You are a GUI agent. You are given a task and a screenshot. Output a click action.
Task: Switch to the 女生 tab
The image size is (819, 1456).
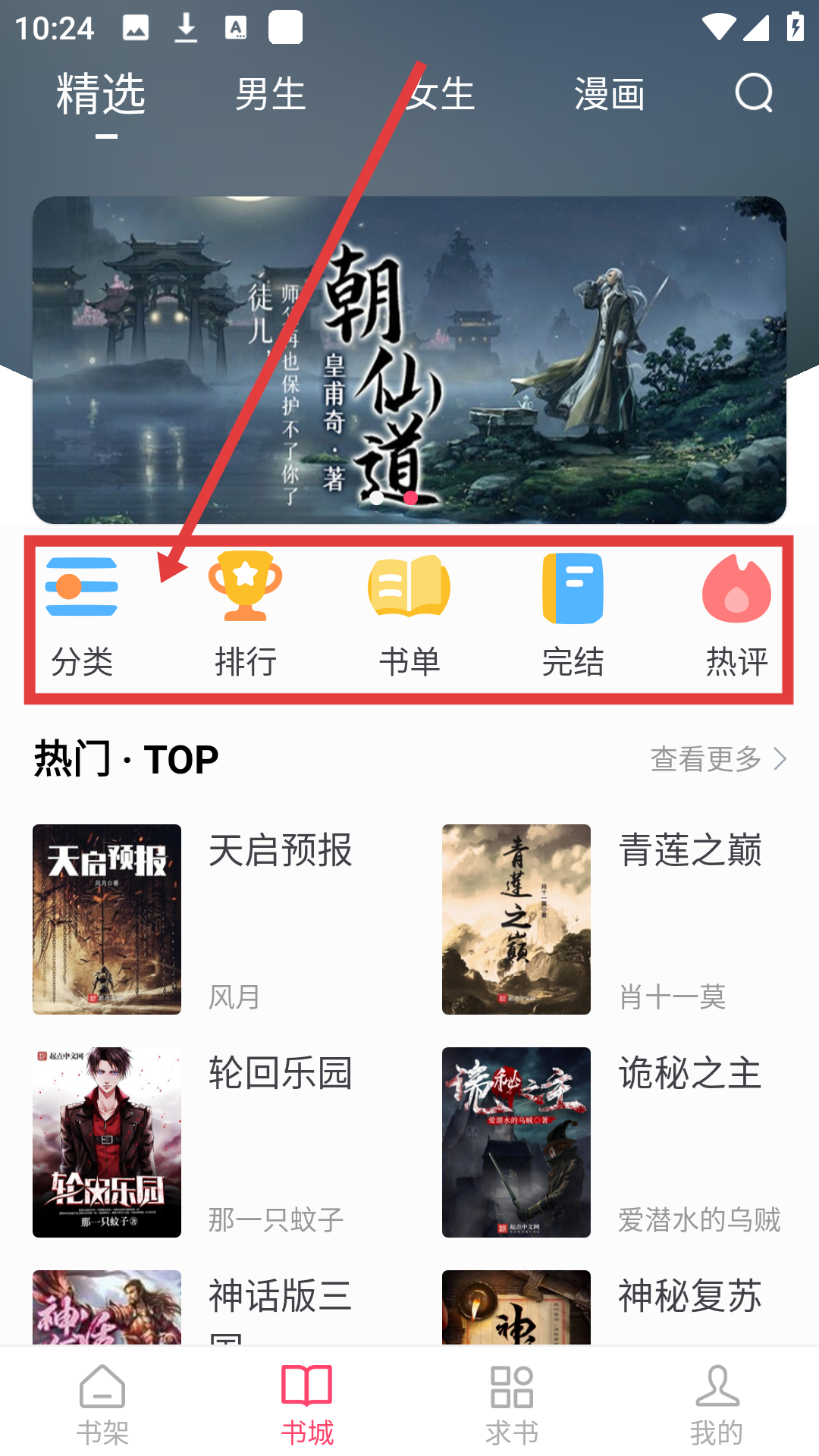[x=440, y=95]
